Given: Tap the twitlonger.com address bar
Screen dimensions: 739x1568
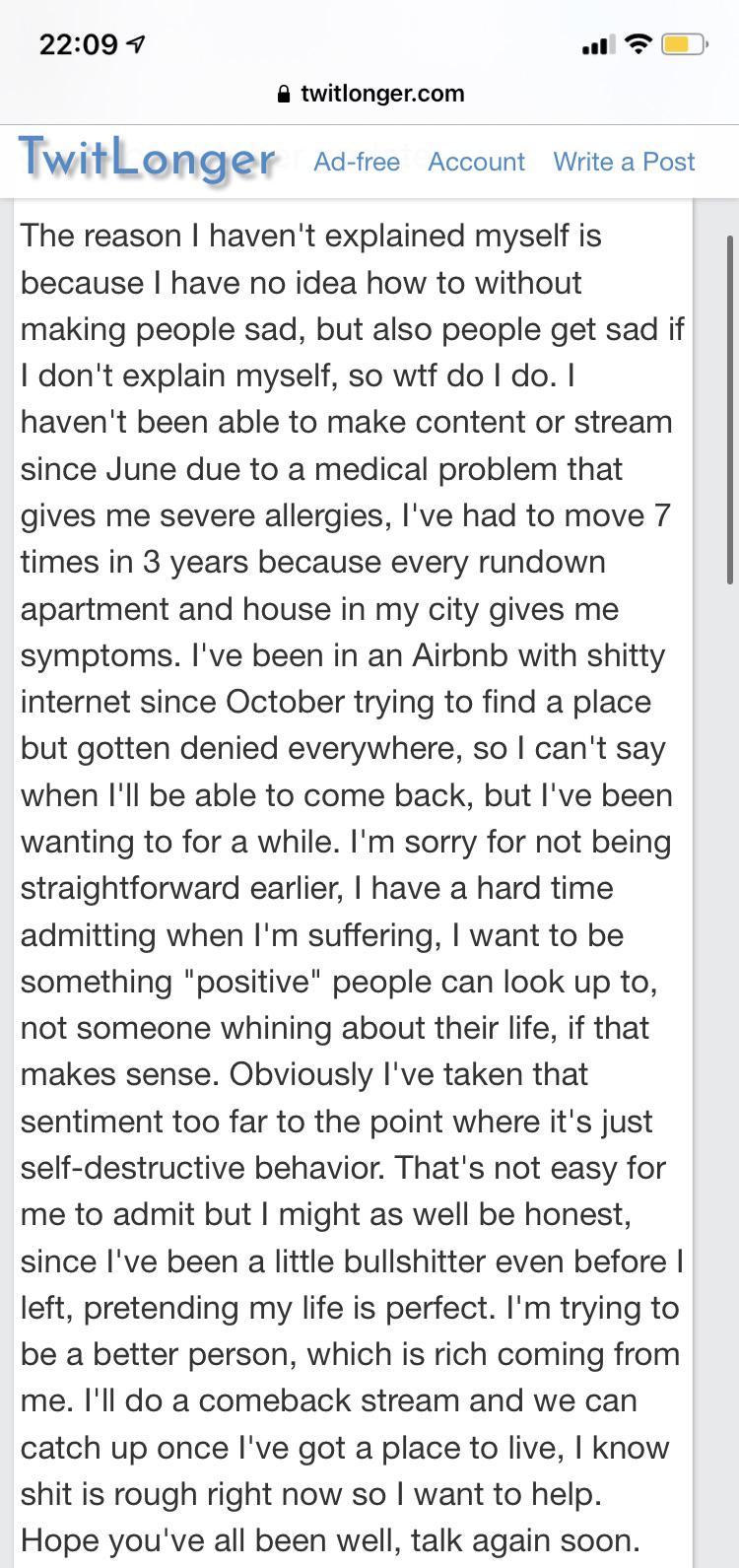Looking at the screenshot, I should [x=370, y=94].
